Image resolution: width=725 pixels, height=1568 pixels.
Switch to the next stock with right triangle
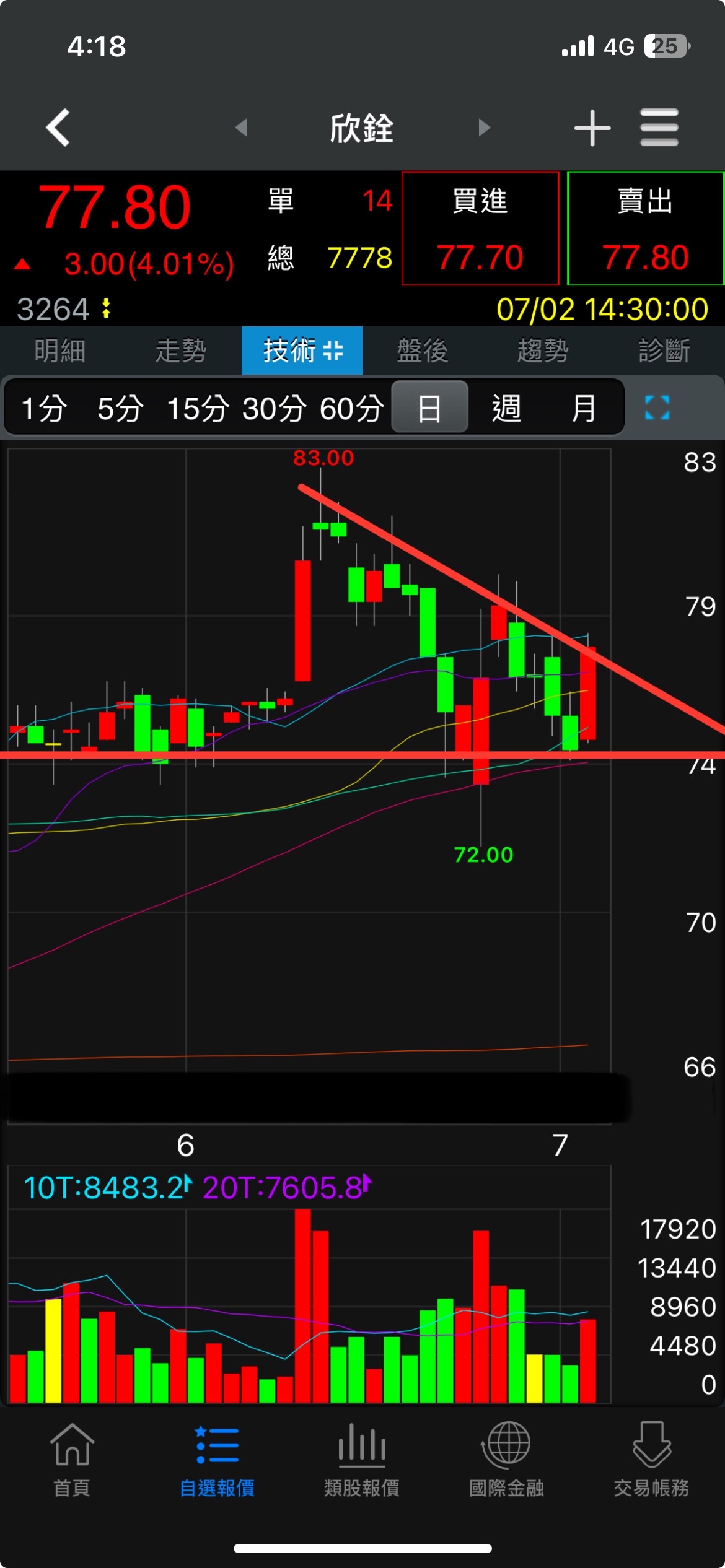484,128
